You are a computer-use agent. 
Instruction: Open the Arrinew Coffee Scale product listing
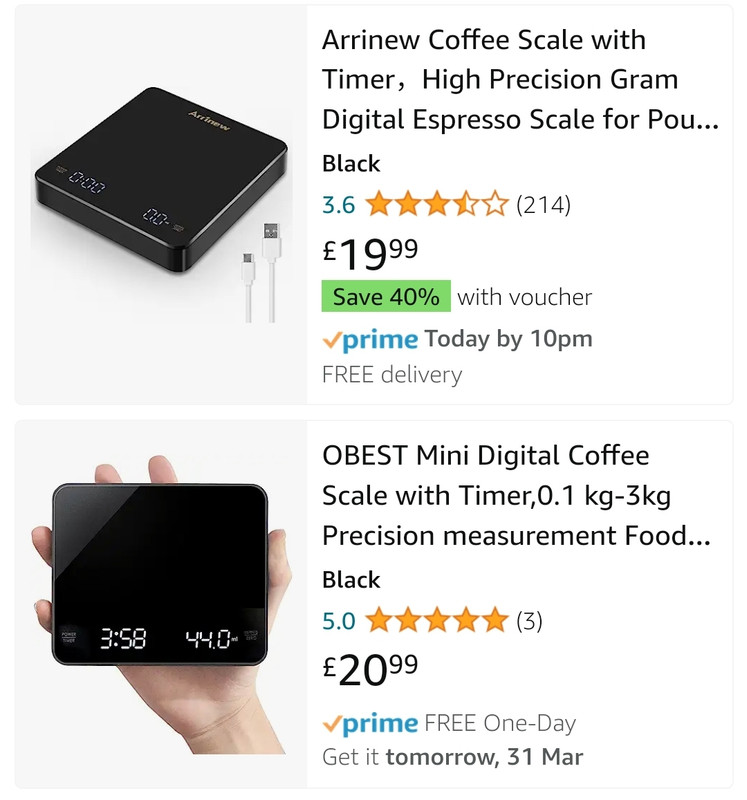[x=520, y=80]
